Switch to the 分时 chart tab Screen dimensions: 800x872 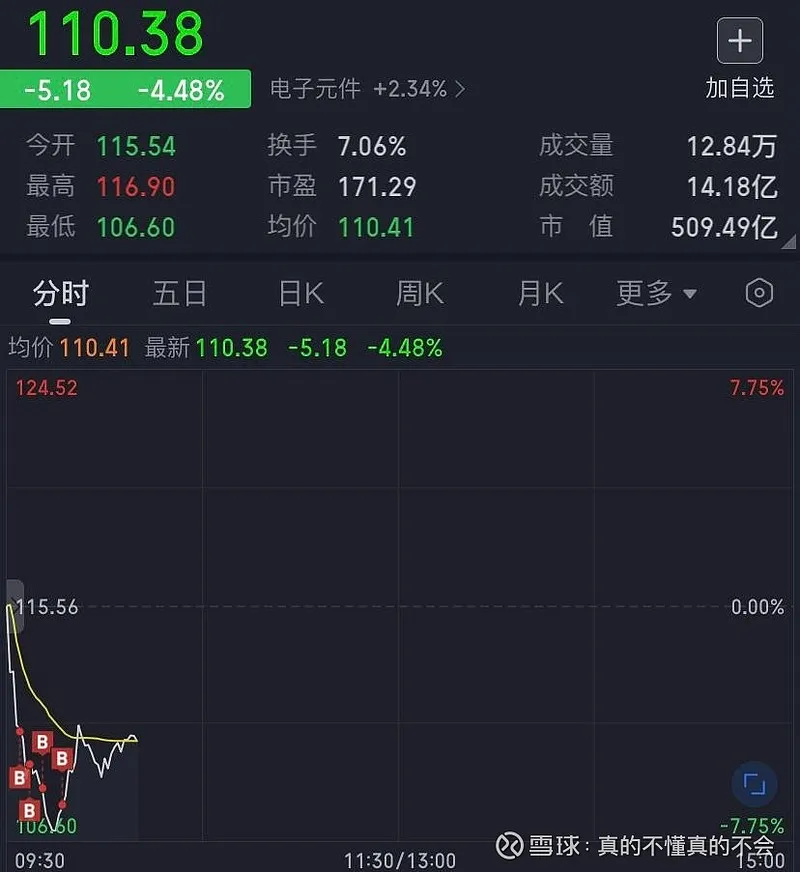60,293
